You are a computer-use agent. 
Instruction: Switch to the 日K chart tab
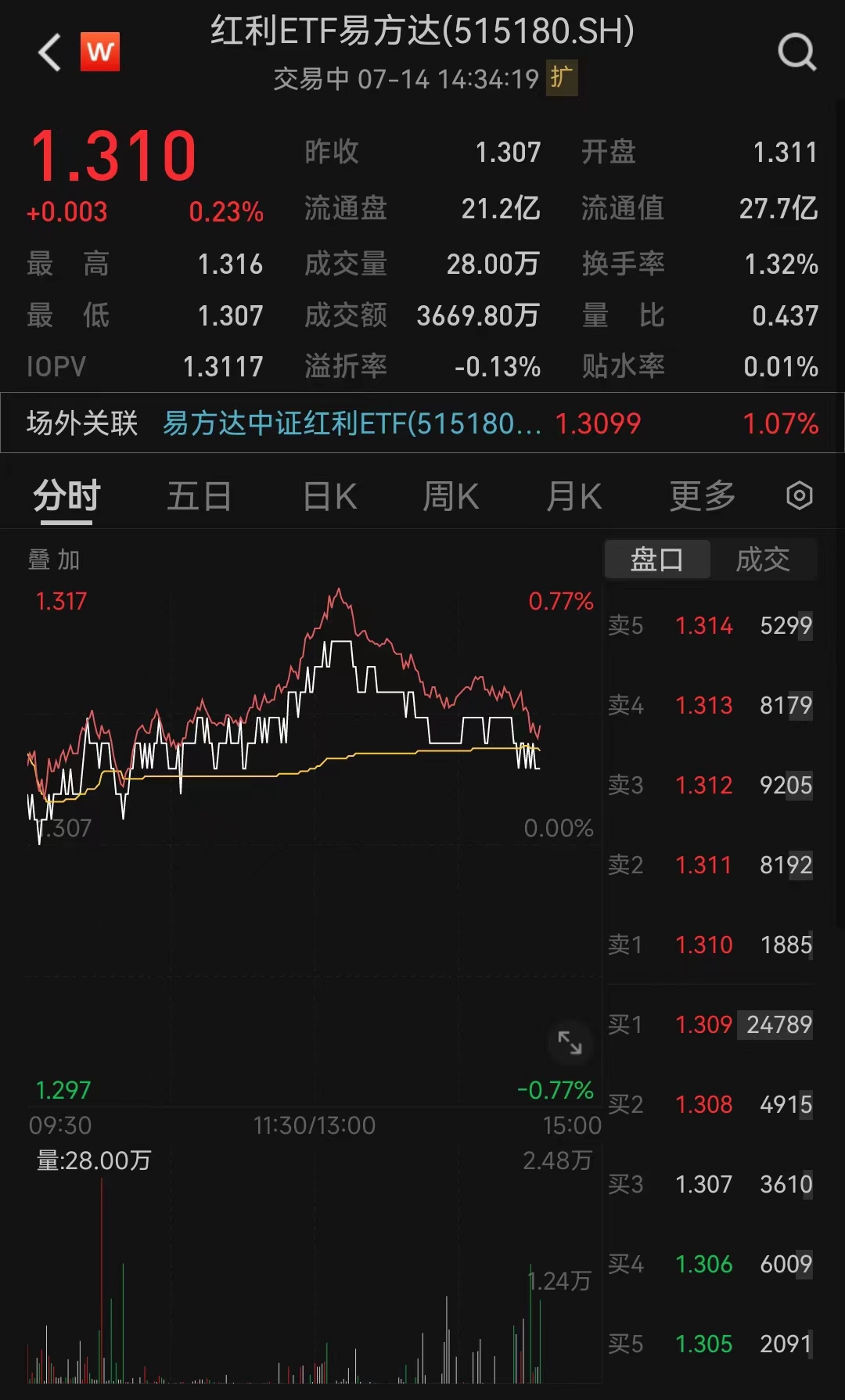pos(329,496)
